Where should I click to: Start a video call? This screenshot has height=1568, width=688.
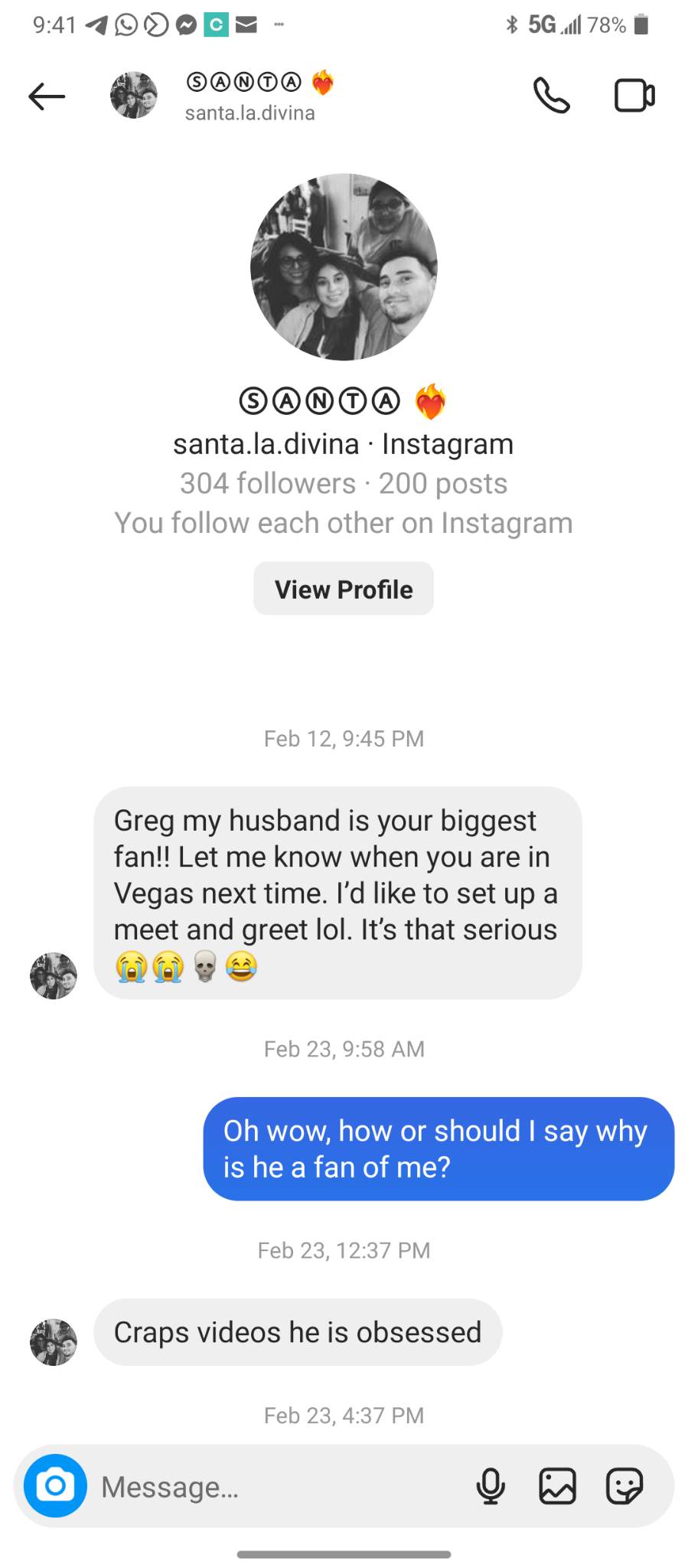(634, 96)
